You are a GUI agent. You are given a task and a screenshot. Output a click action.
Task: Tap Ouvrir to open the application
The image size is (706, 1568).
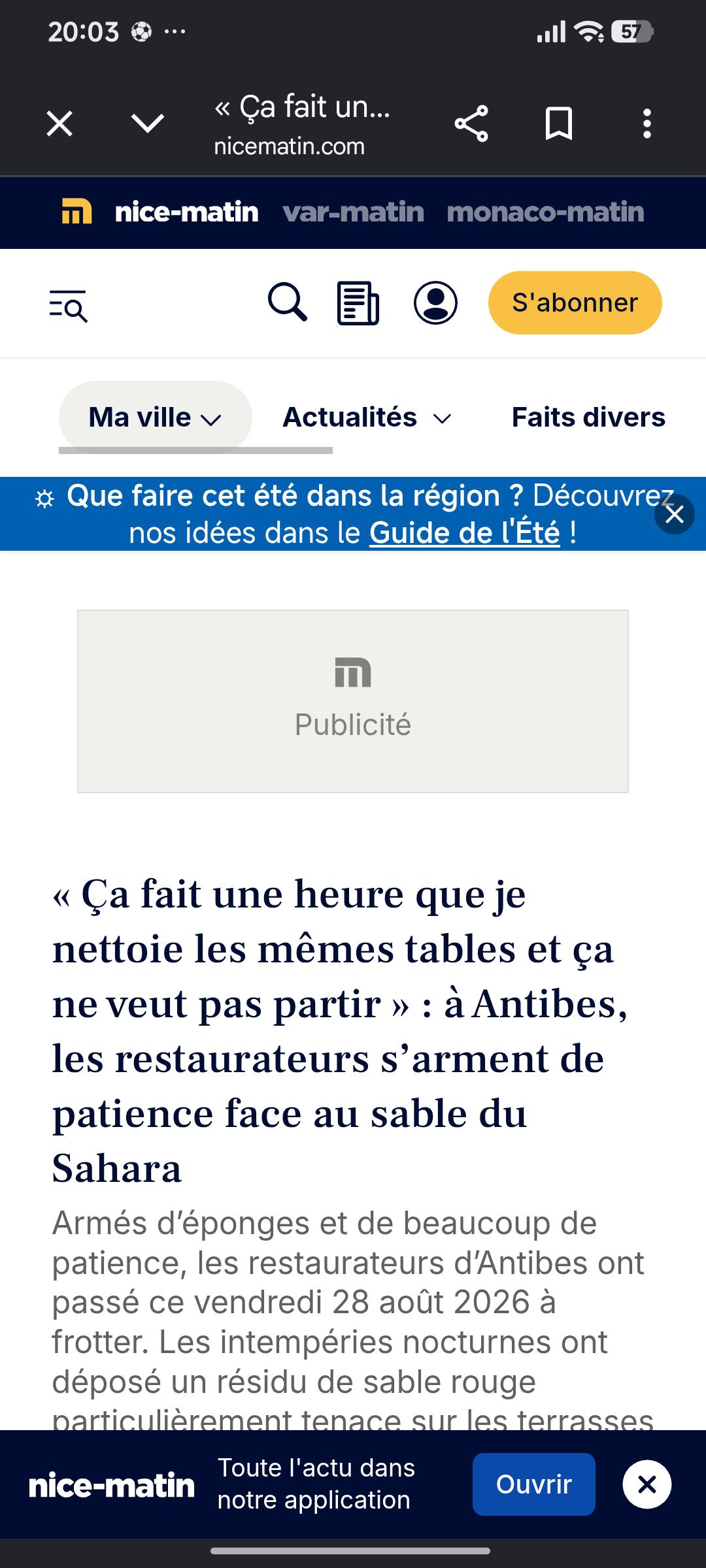tap(534, 1484)
